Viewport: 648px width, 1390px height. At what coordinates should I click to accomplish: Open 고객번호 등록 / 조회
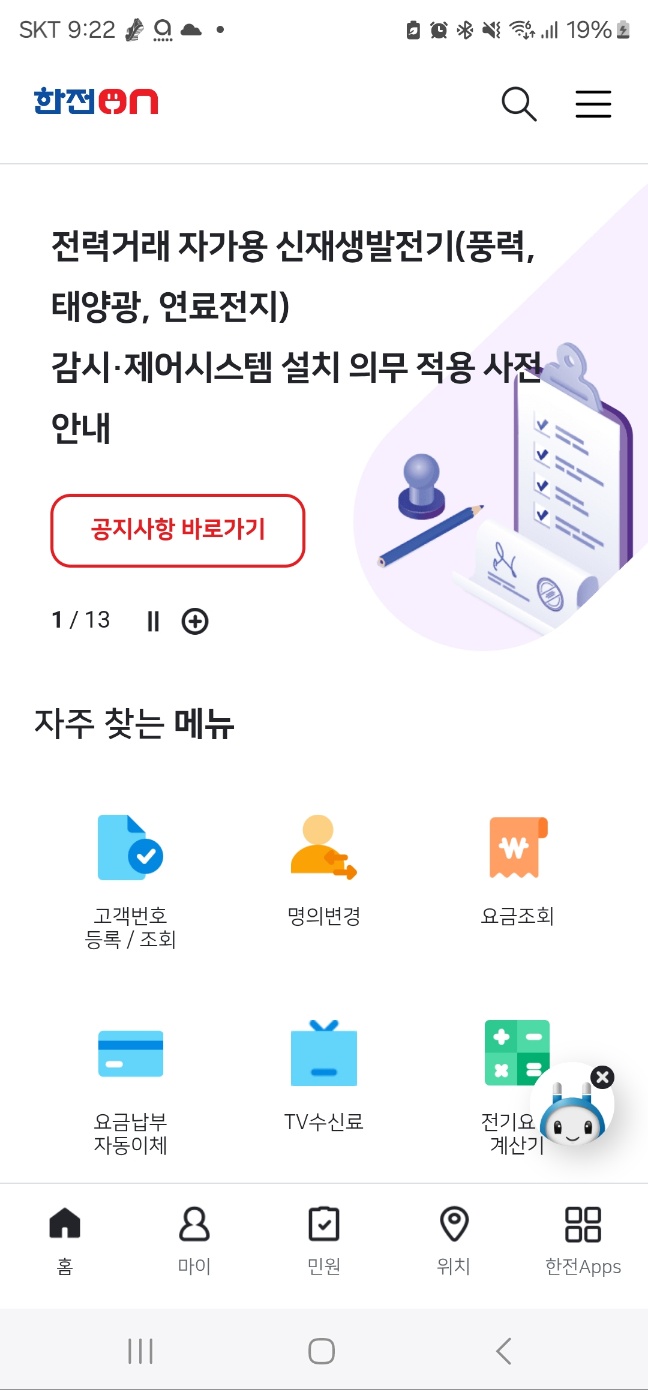[x=131, y=882]
